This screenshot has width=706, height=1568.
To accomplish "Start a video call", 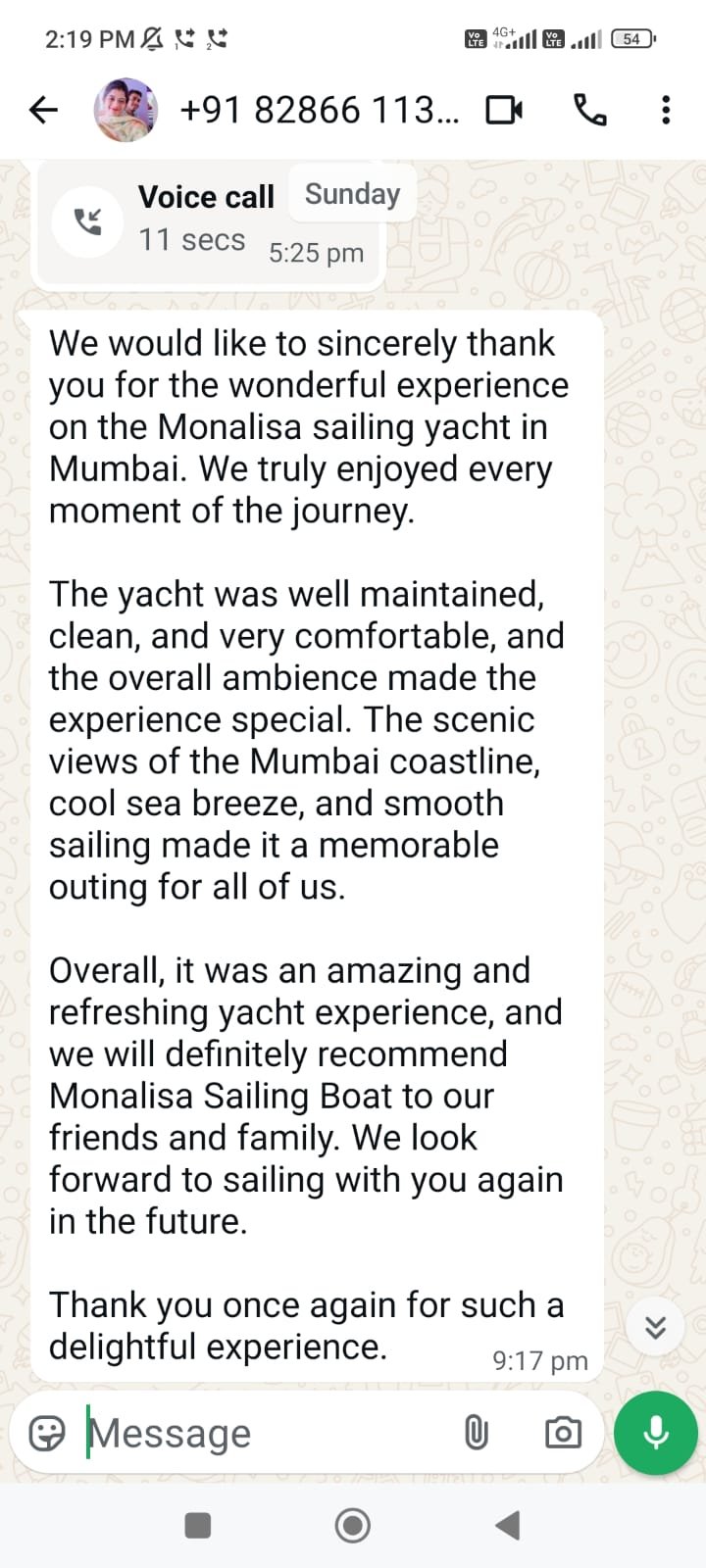I will [504, 110].
